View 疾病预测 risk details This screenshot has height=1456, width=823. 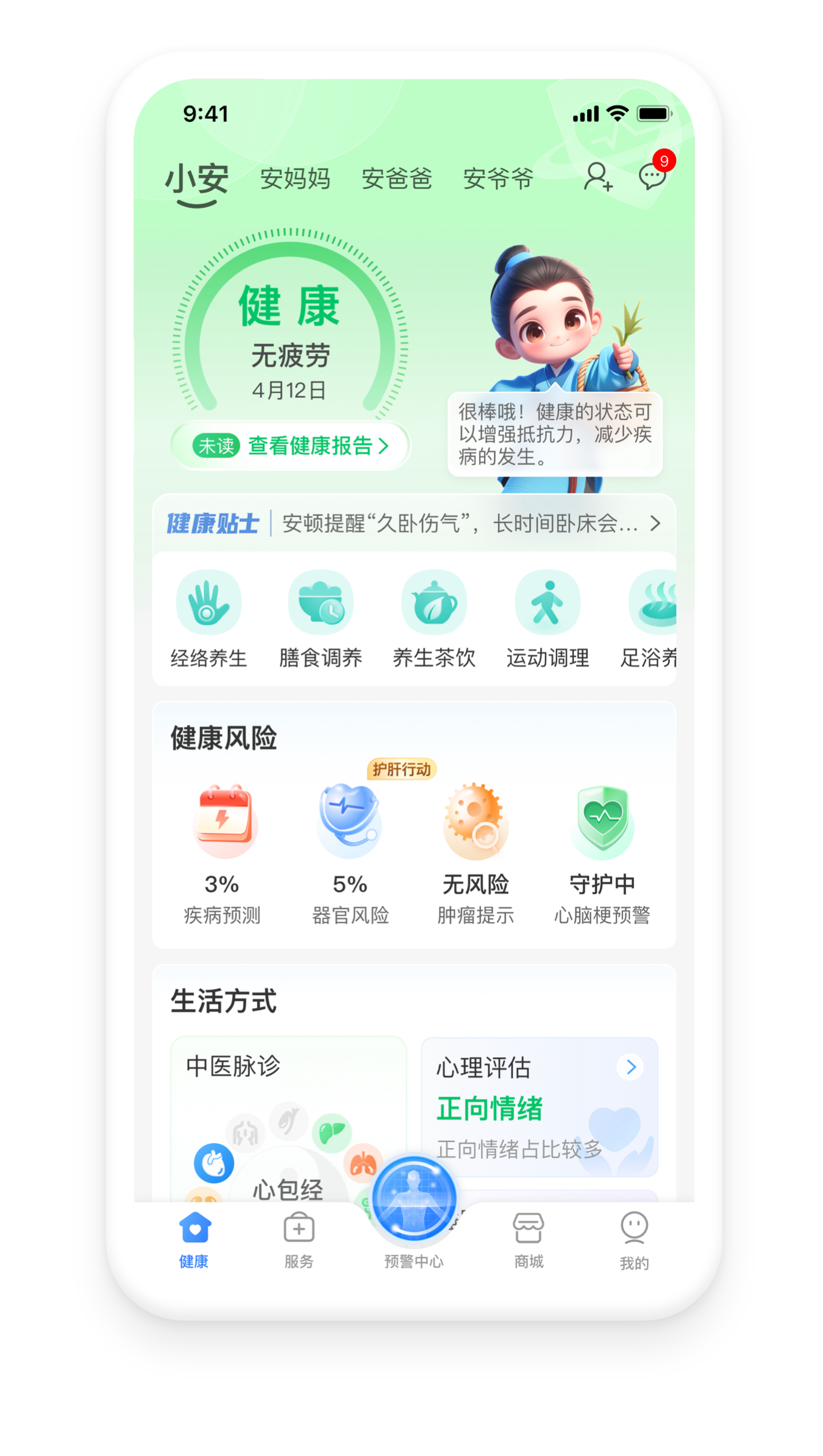[223, 854]
